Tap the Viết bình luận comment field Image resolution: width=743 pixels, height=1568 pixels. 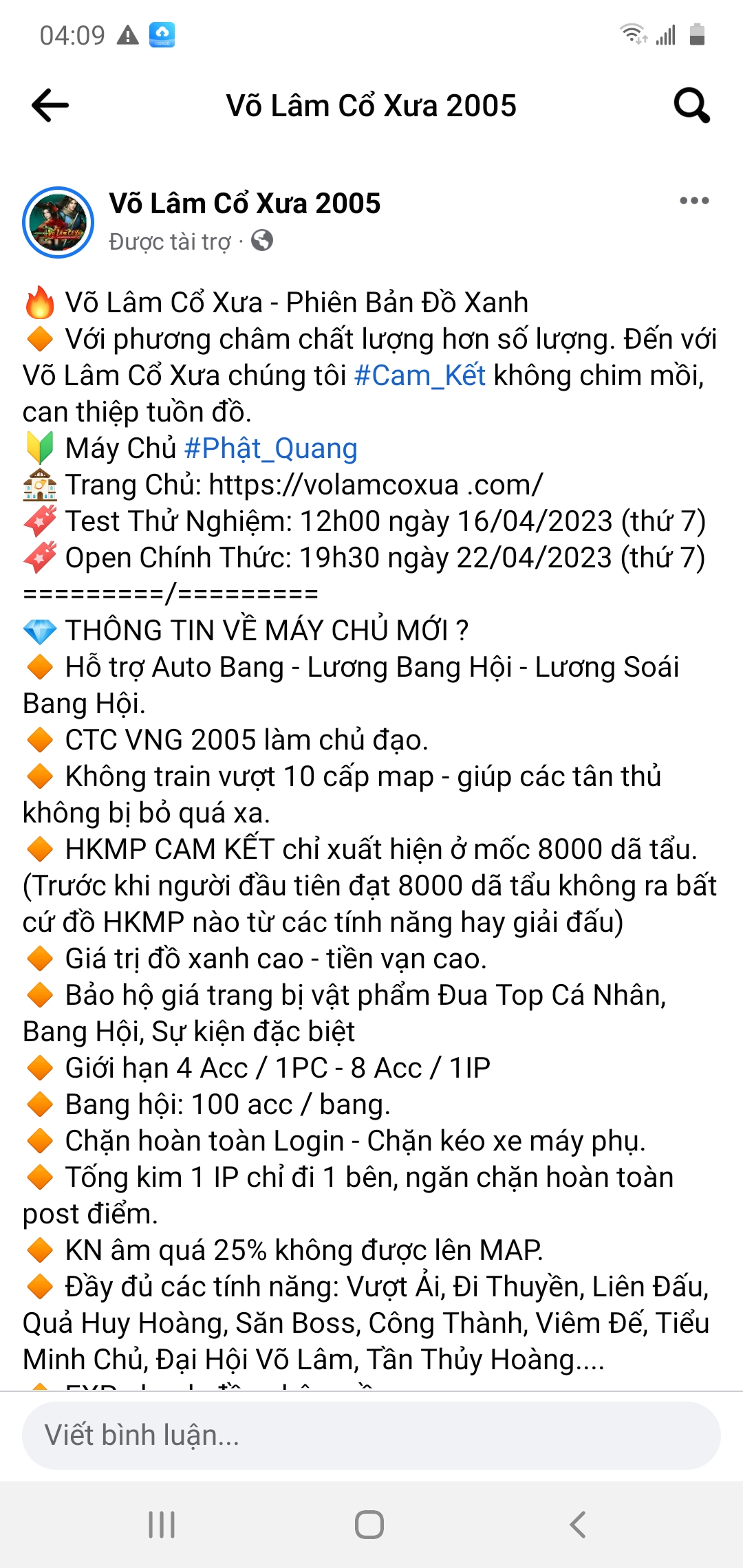click(371, 1435)
